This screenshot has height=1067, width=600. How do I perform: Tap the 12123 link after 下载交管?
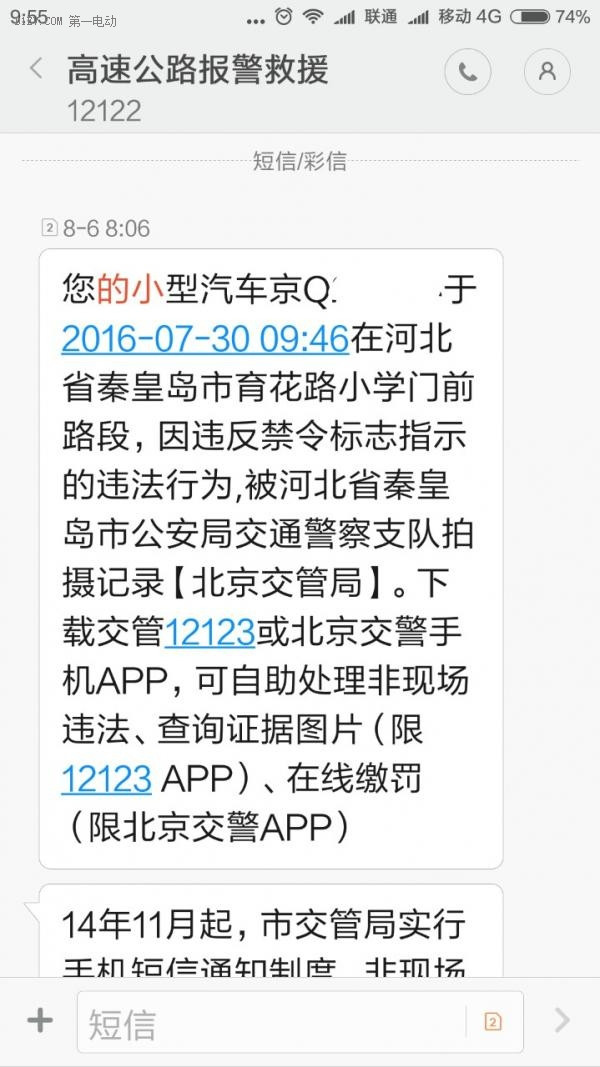[210, 632]
